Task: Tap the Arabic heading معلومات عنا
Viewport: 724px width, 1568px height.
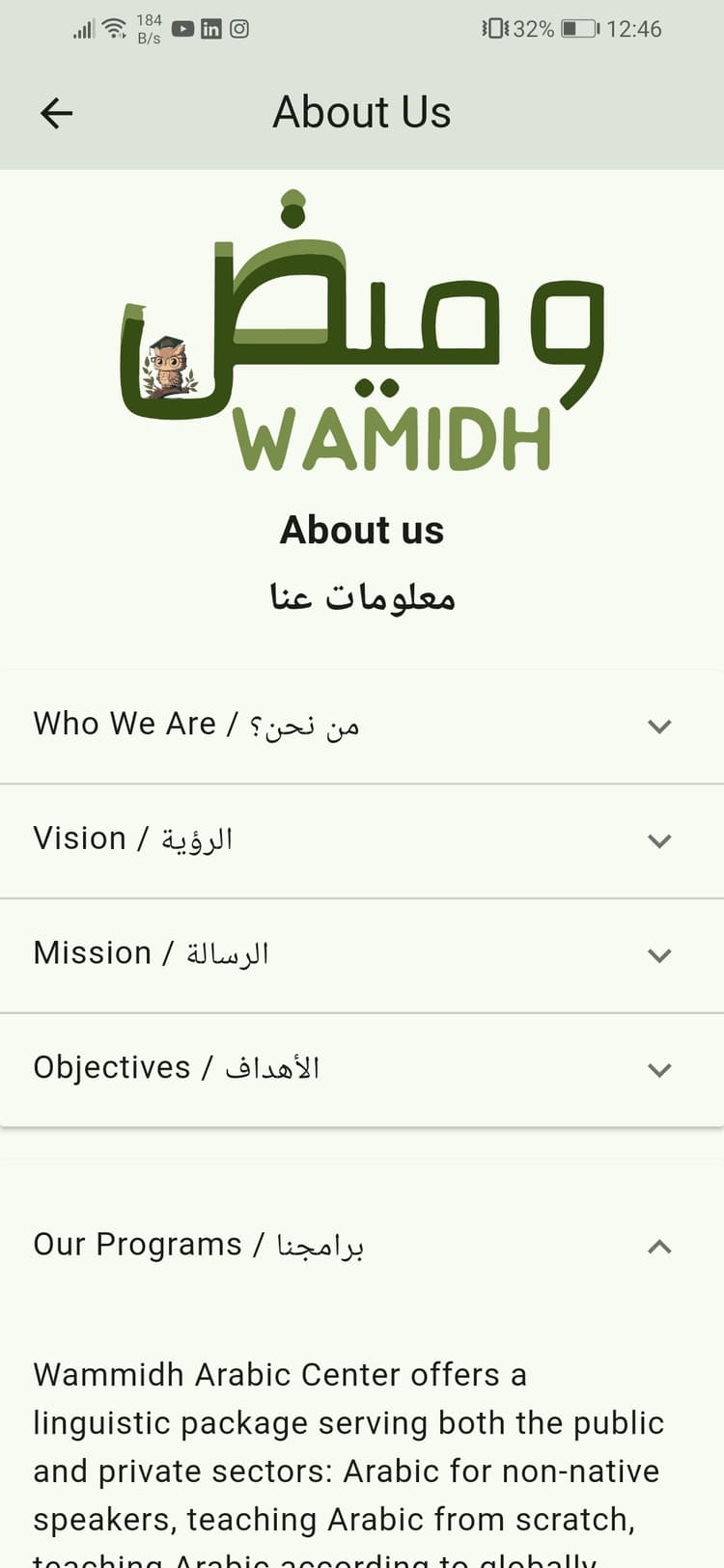Action: click(x=362, y=597)
